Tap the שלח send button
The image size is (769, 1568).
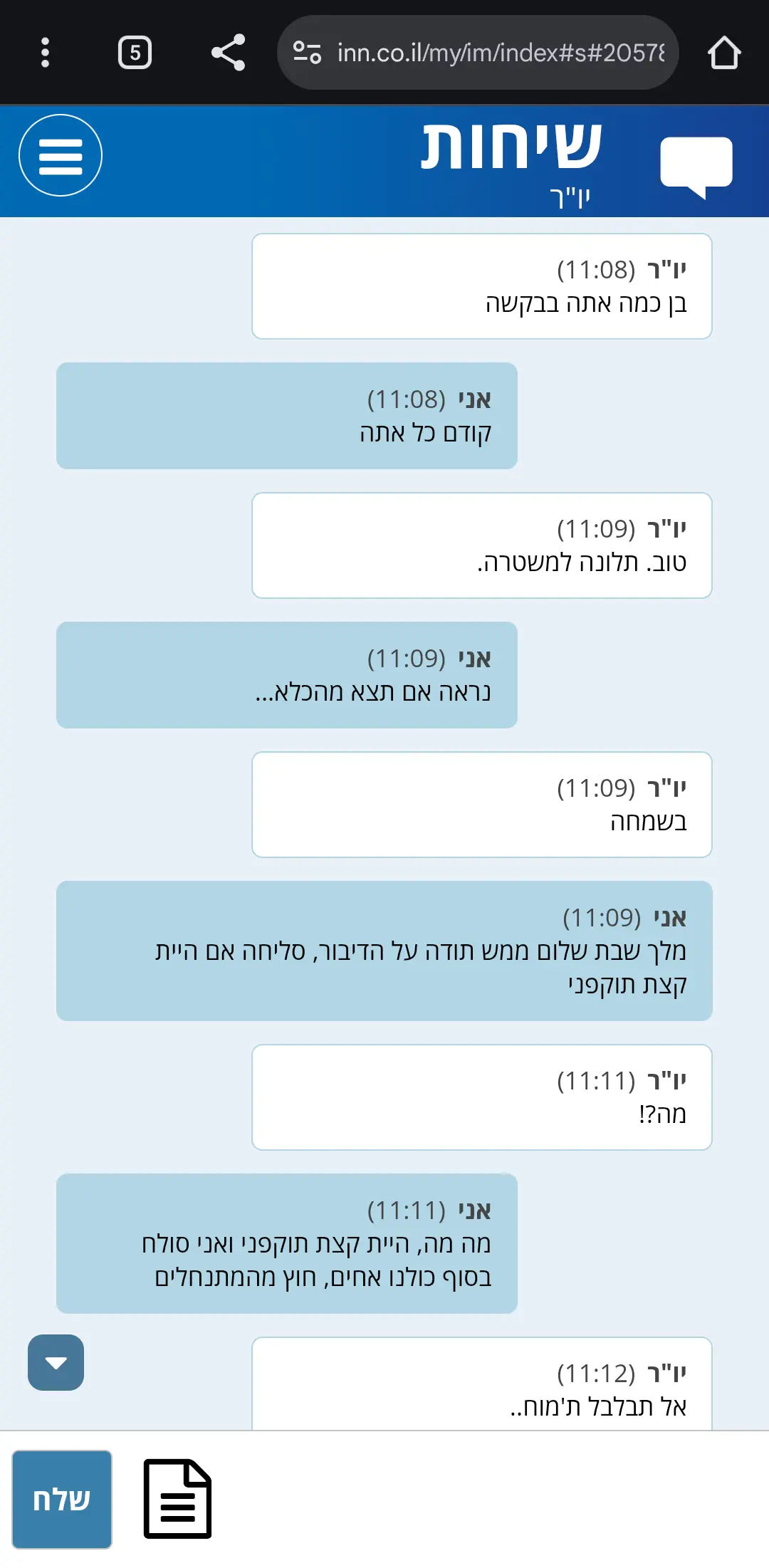tap(62, 1499)
